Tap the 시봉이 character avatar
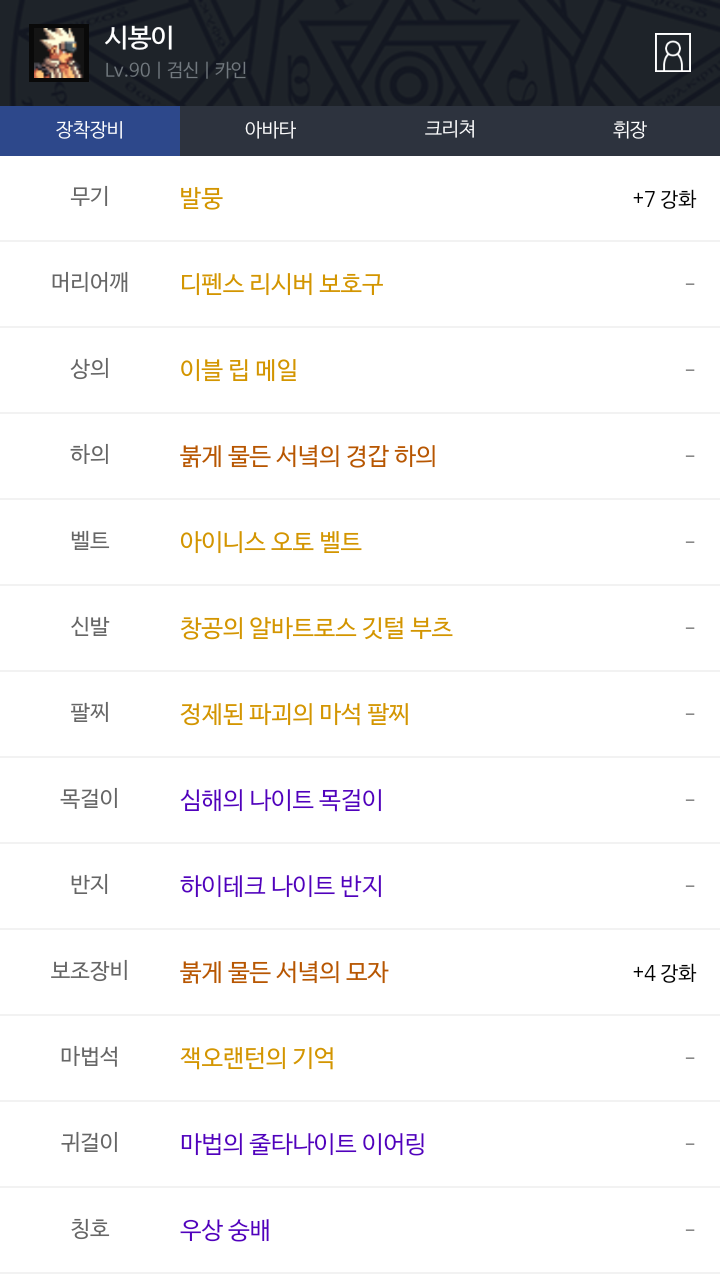This screenshot has height=1280, width=720. 59,53
